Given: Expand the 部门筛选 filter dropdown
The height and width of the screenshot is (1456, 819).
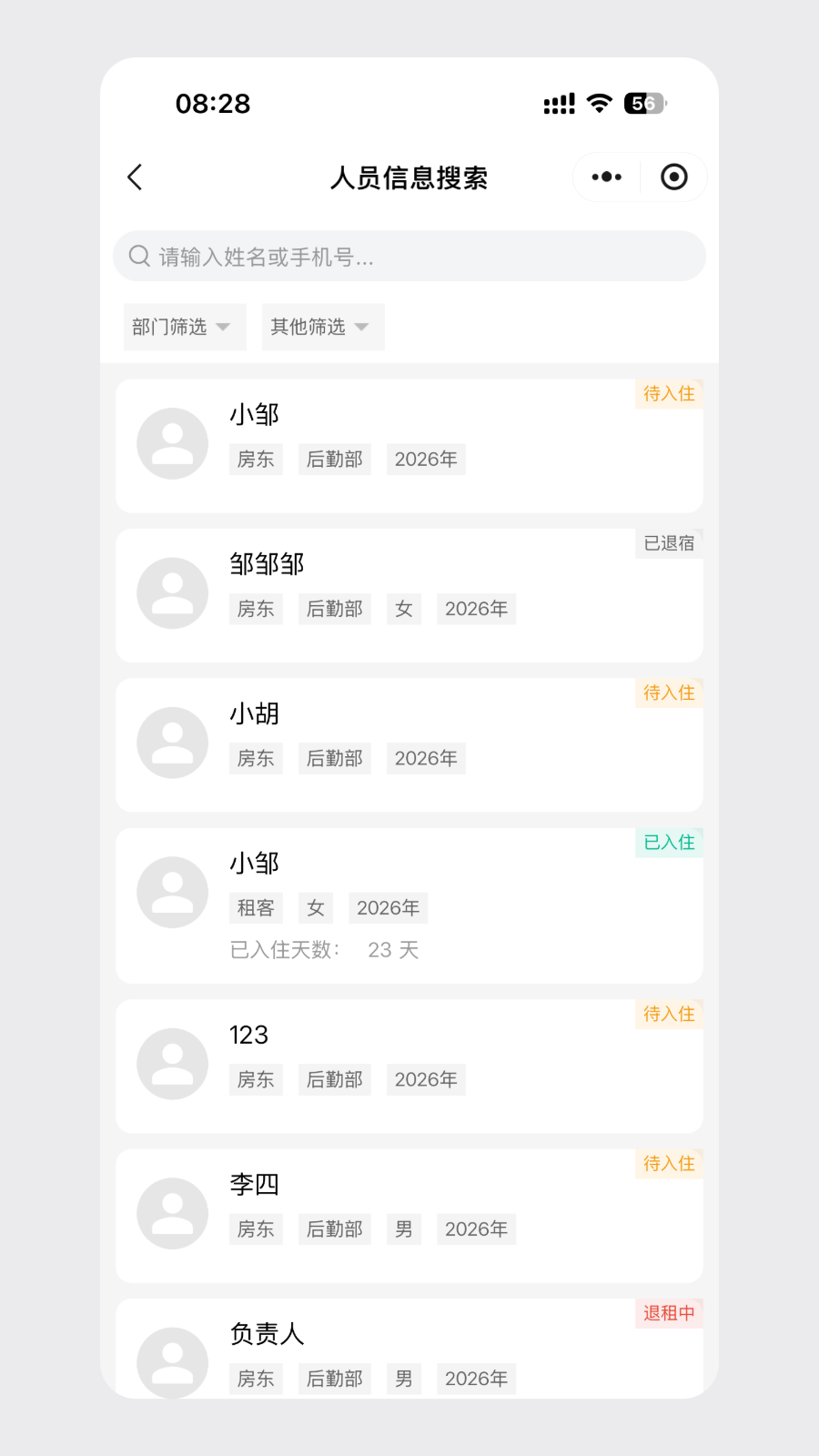Looking at the screenshot, I should [x=184, y=327].
